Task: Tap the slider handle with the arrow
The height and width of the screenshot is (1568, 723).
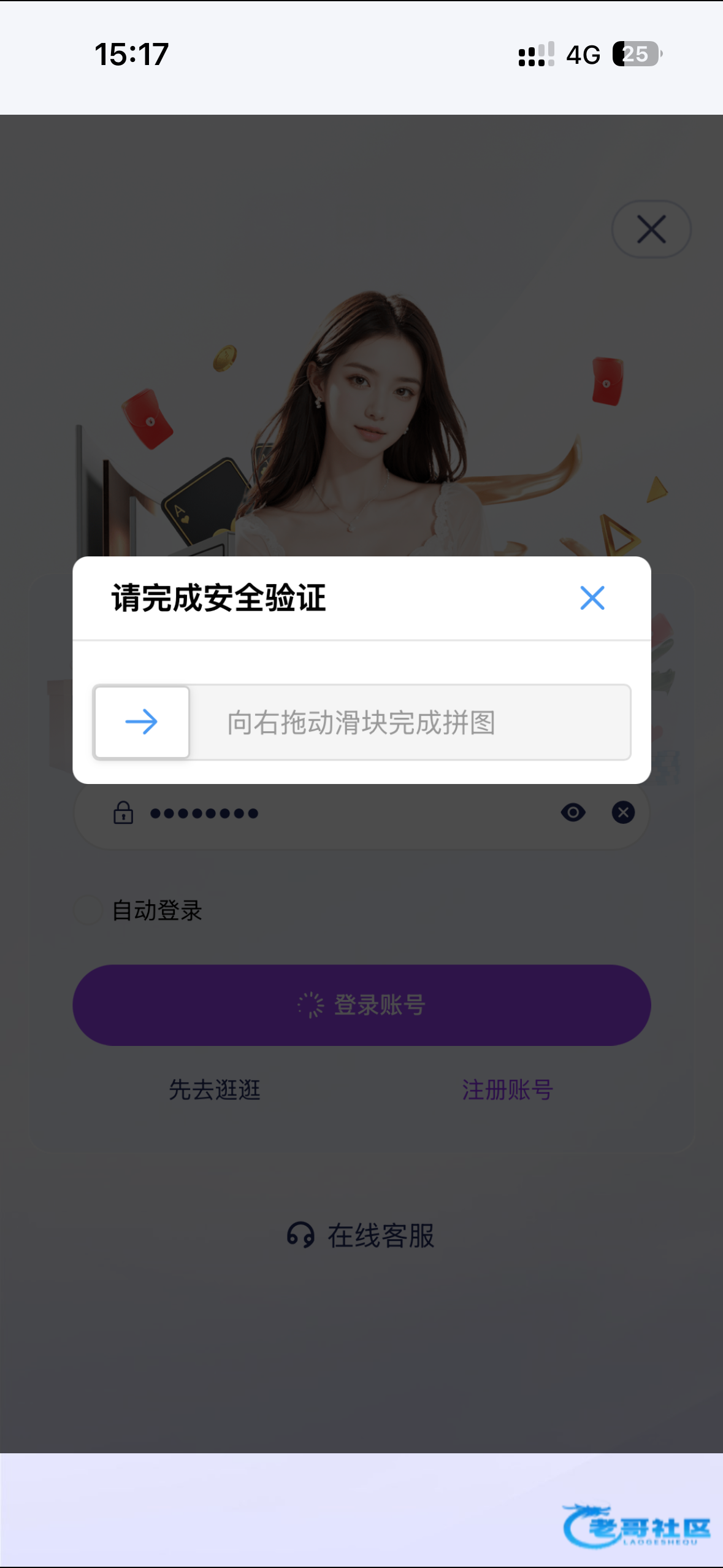Action: [x=142, y=722]
